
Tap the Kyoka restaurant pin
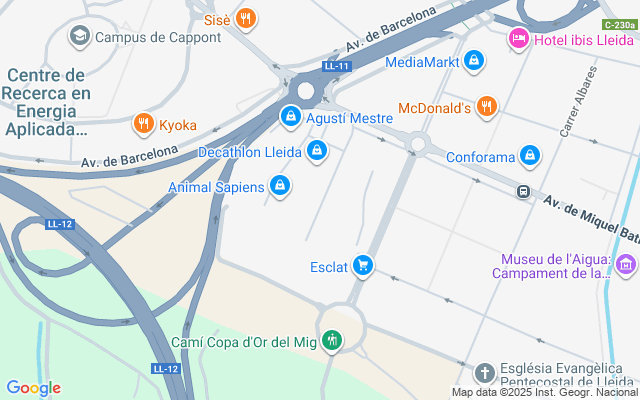coord(144,124)
